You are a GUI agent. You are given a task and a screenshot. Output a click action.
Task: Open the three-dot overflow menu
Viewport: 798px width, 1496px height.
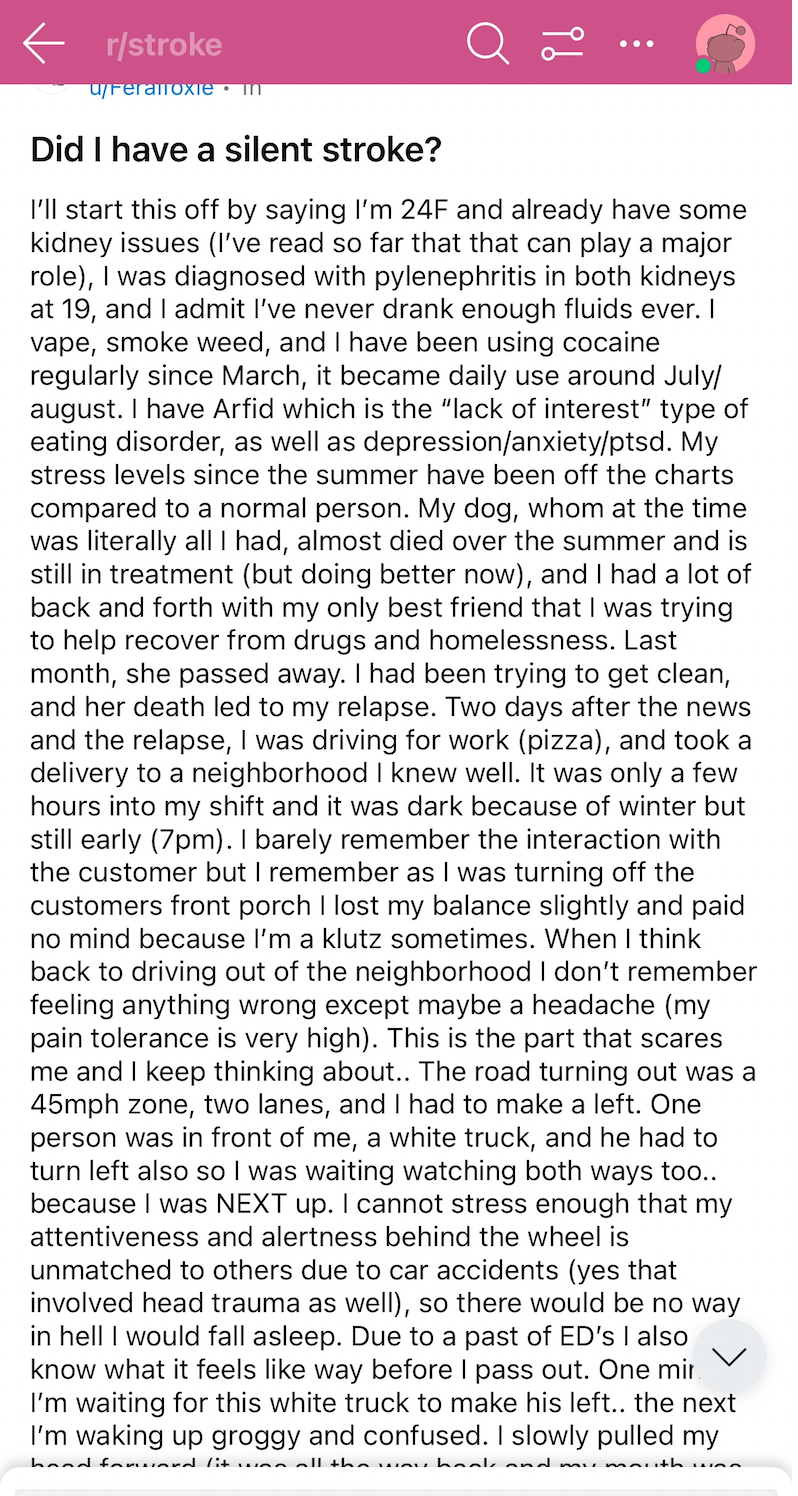coord(637,44)
